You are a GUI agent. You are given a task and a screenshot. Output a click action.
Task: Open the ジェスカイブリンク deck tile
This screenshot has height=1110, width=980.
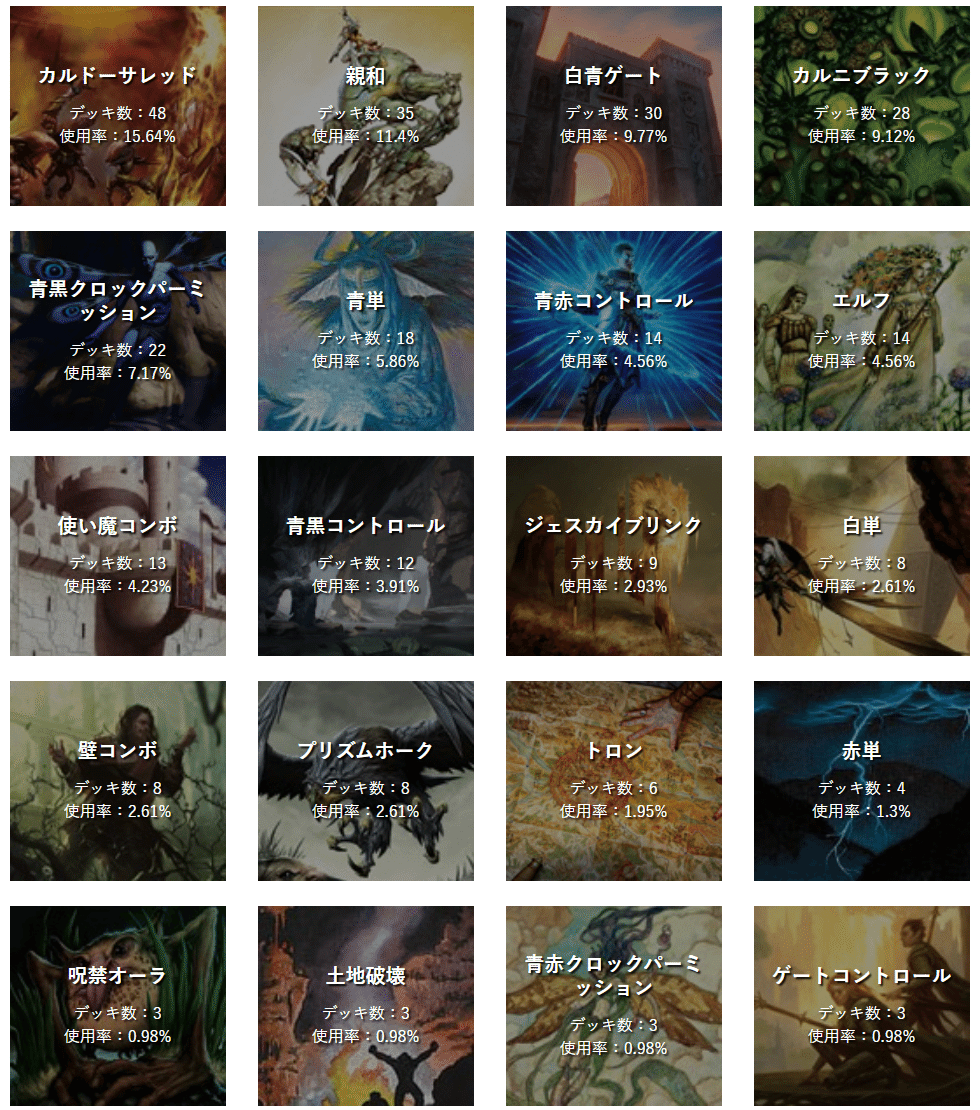[614, 556]
